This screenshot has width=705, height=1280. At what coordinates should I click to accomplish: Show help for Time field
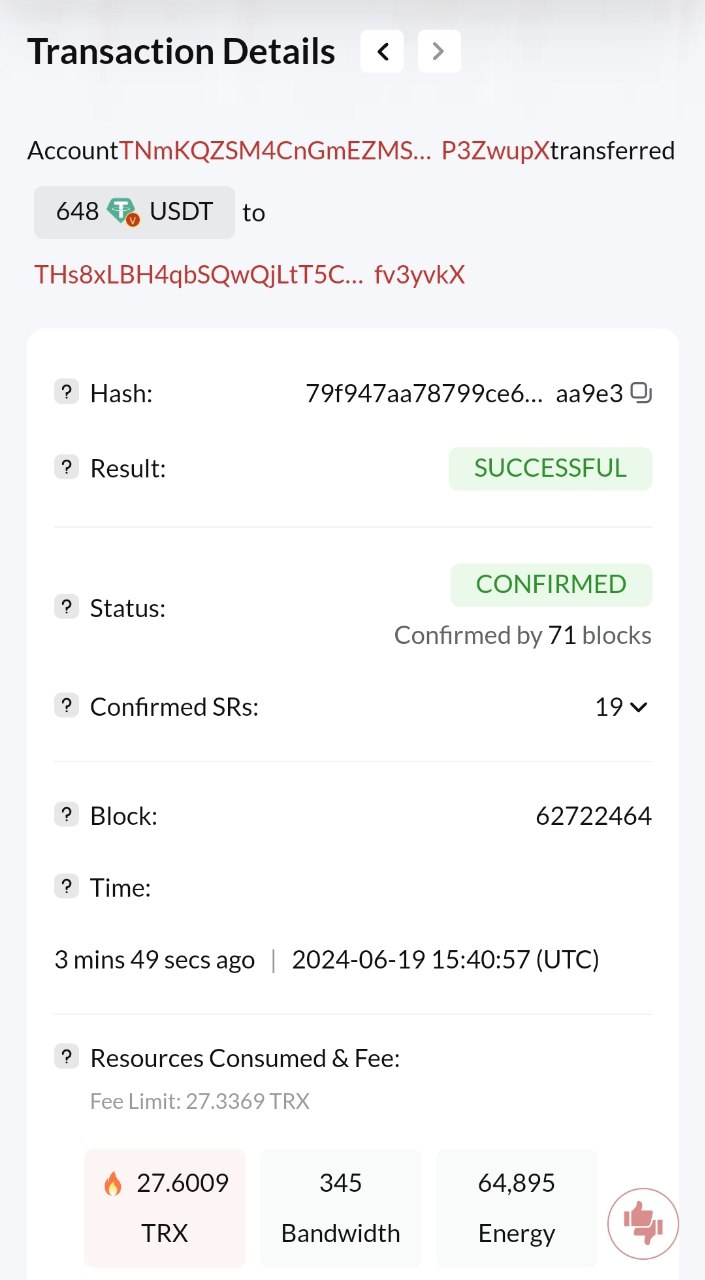(66, 886)
